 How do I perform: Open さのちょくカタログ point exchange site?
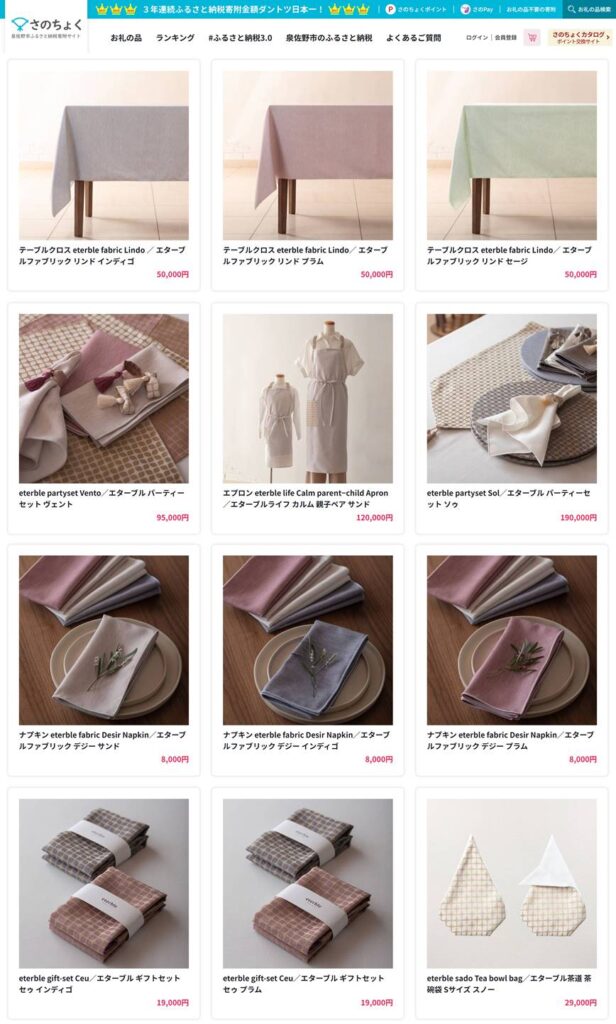(579, 38)
